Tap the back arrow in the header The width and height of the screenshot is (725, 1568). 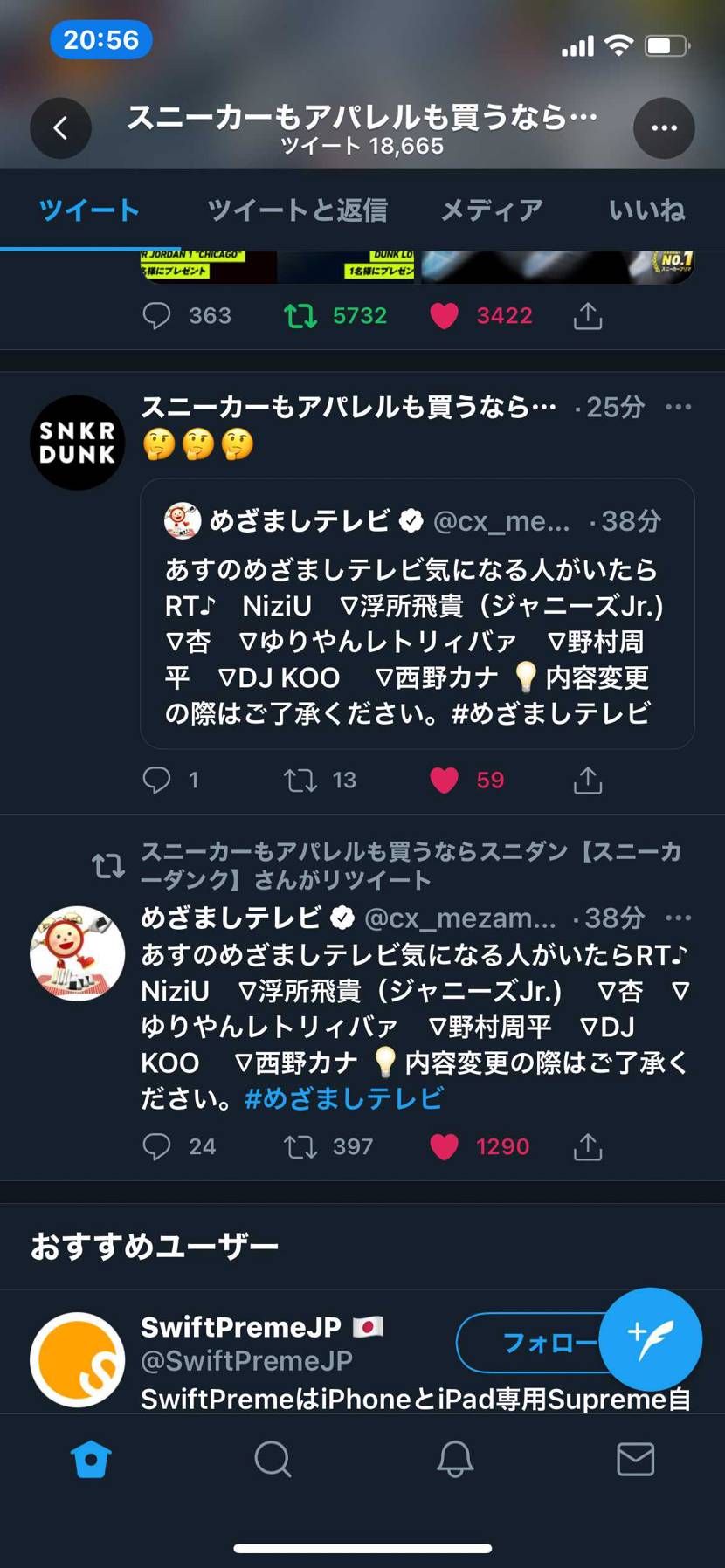[59, 127]
